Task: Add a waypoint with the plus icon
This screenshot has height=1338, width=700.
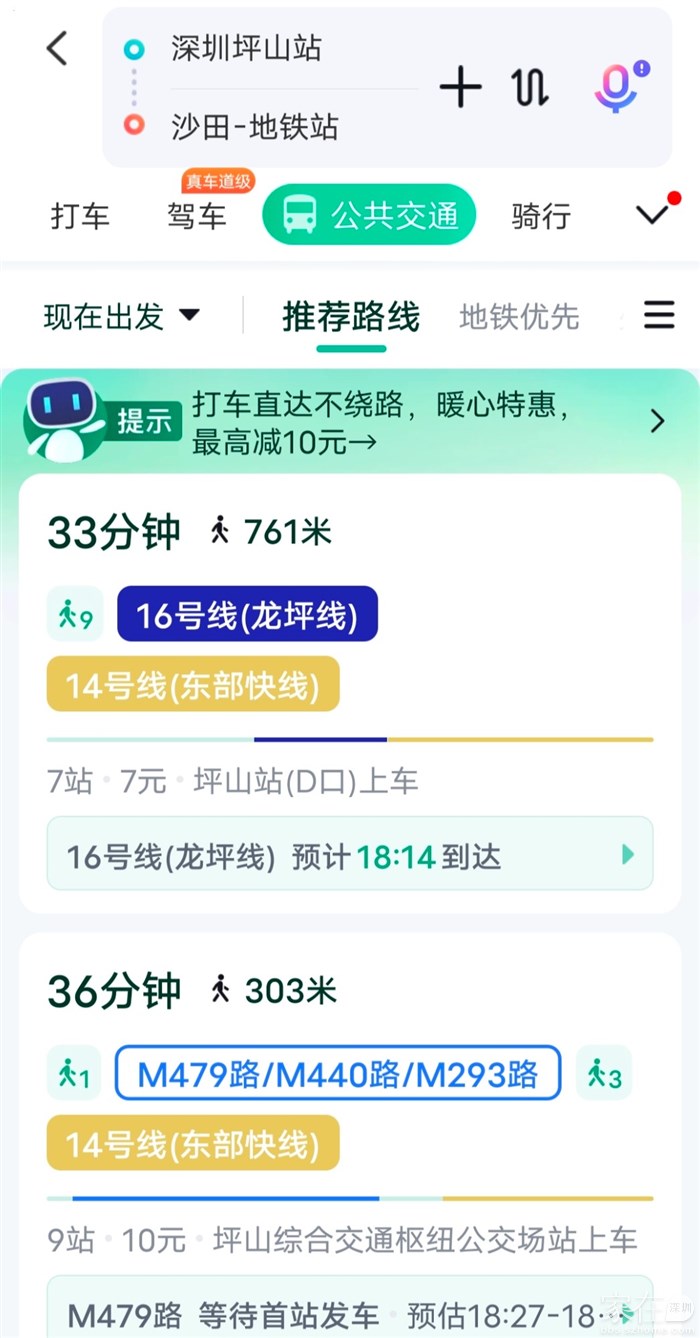Action: tap(460, 88)
